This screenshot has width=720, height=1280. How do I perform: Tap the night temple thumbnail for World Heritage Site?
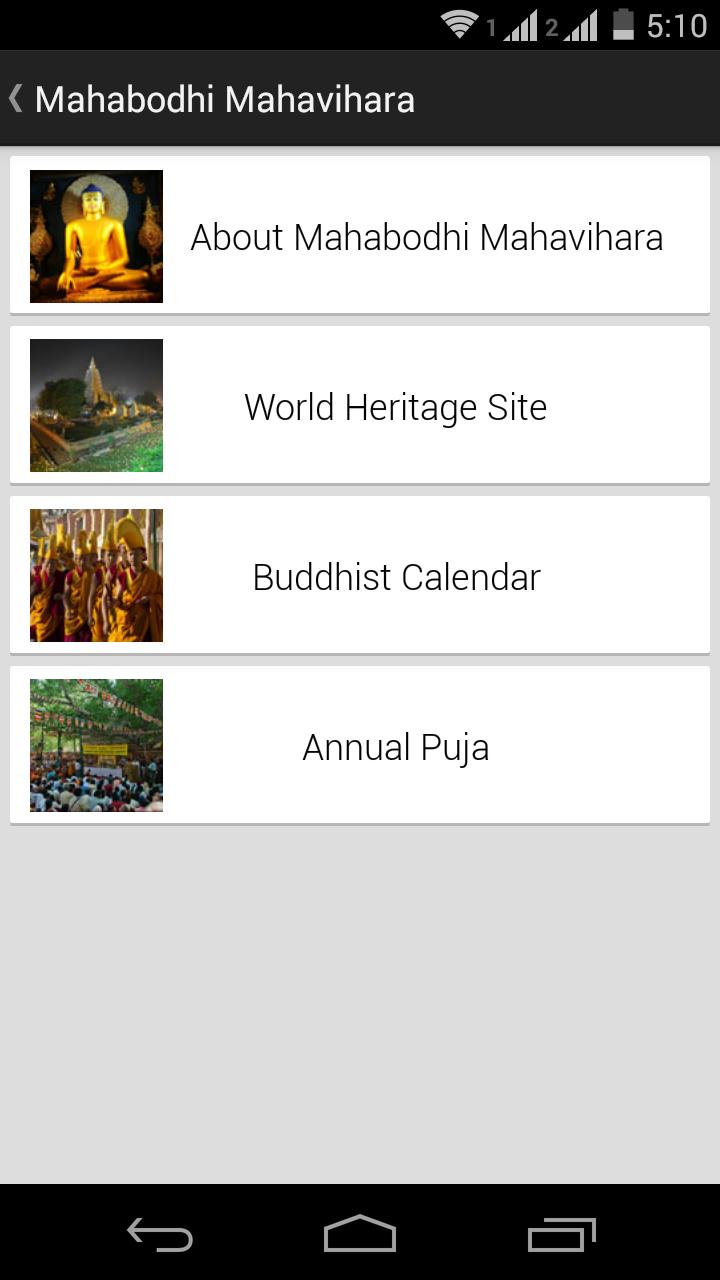(x=96, y=405)
